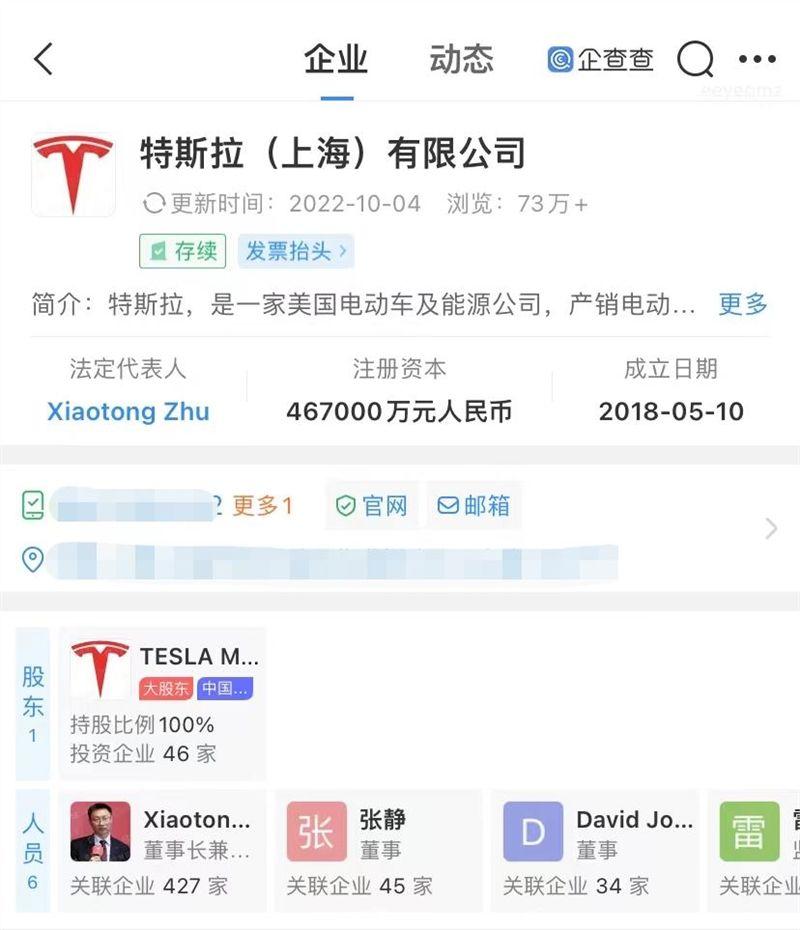
Task: Open director David Jo...'s card
Action: (x=596, y=850)
